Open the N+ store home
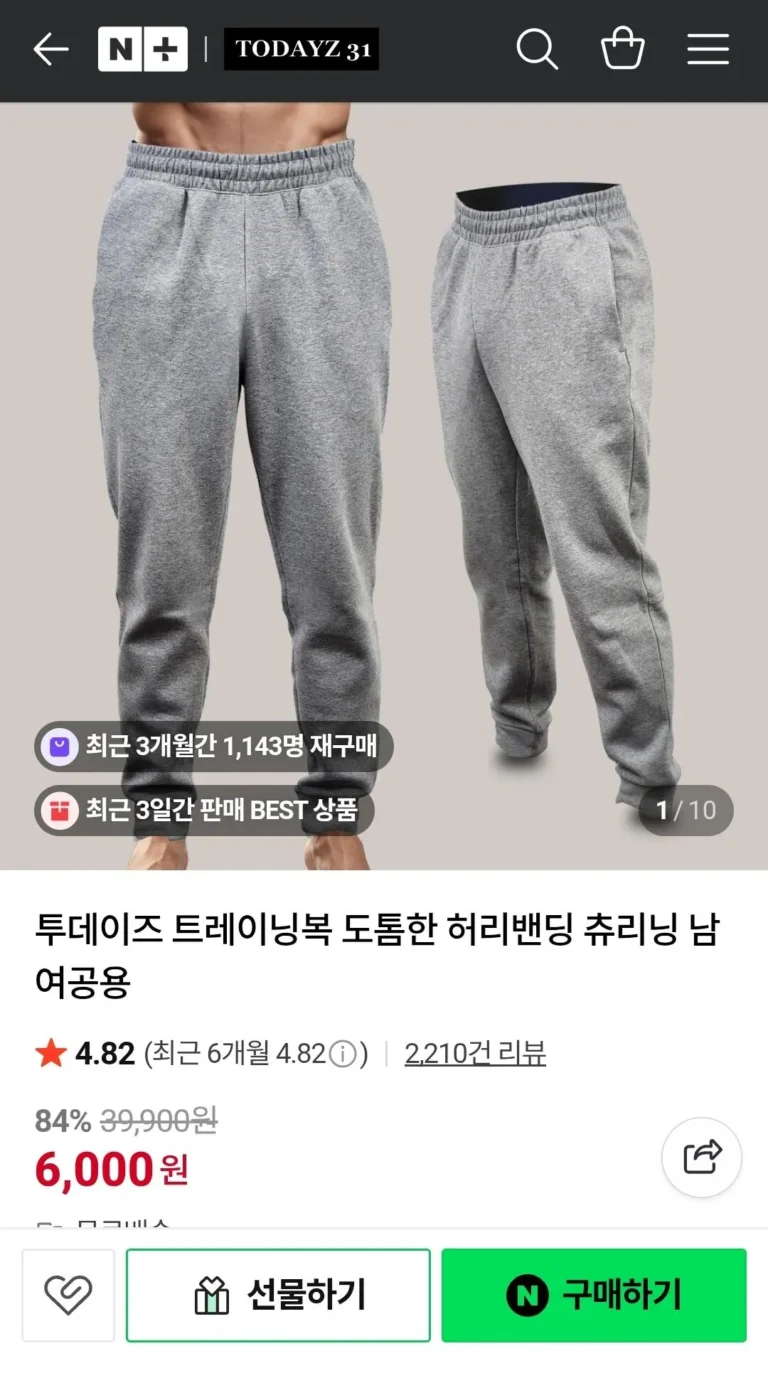768x1373 pixels. tap(142, 49)
